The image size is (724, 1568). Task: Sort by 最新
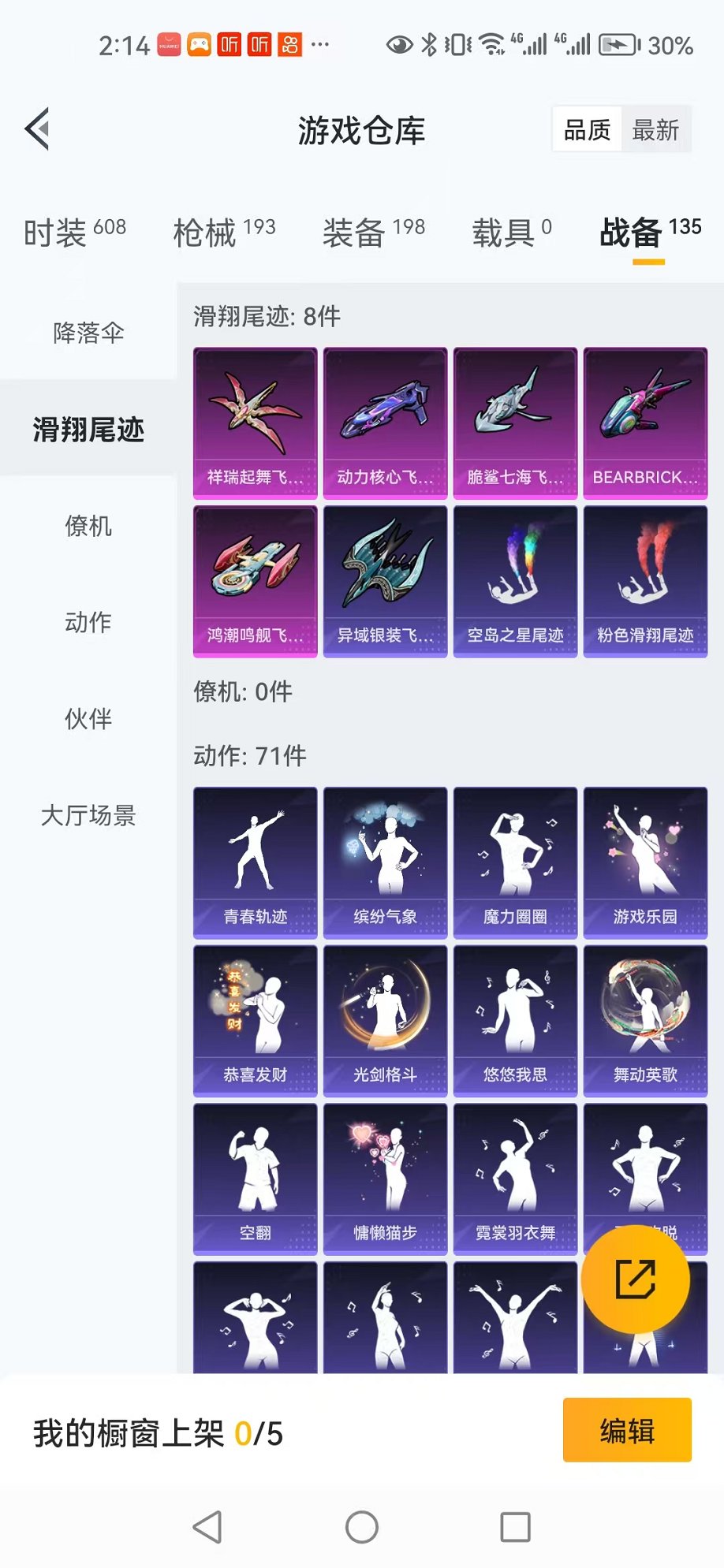coord(655,130)
